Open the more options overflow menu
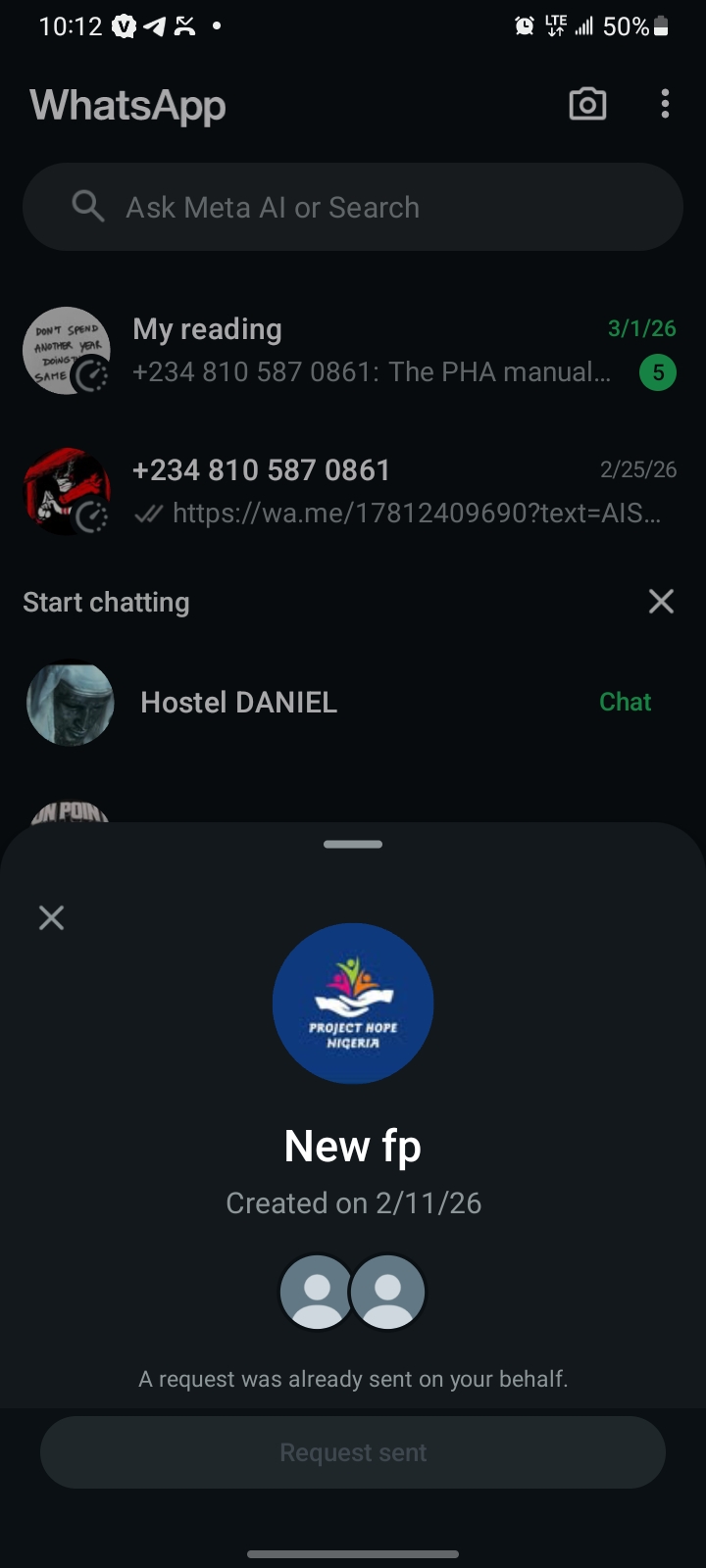Screen dimensions: 706x1568 665,104
